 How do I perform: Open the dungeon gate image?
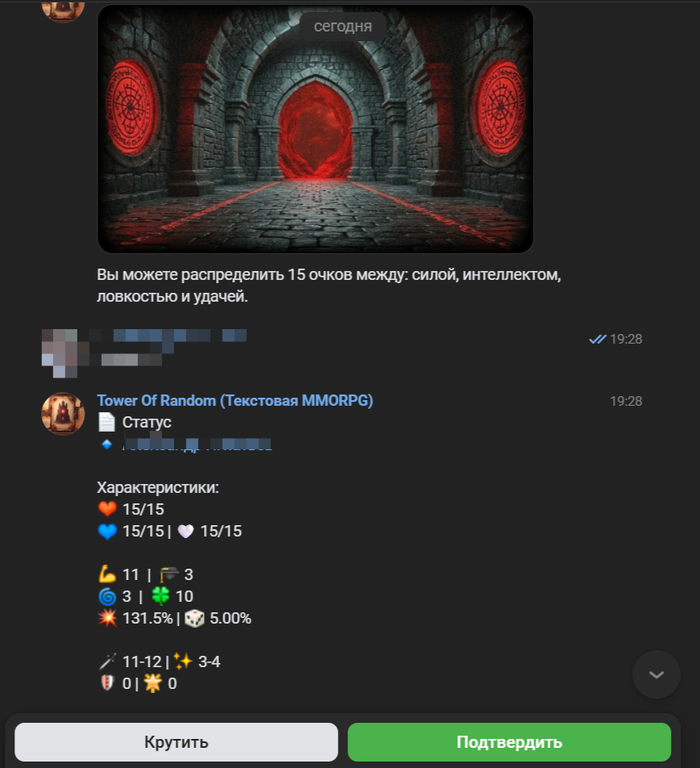point(315,130)
